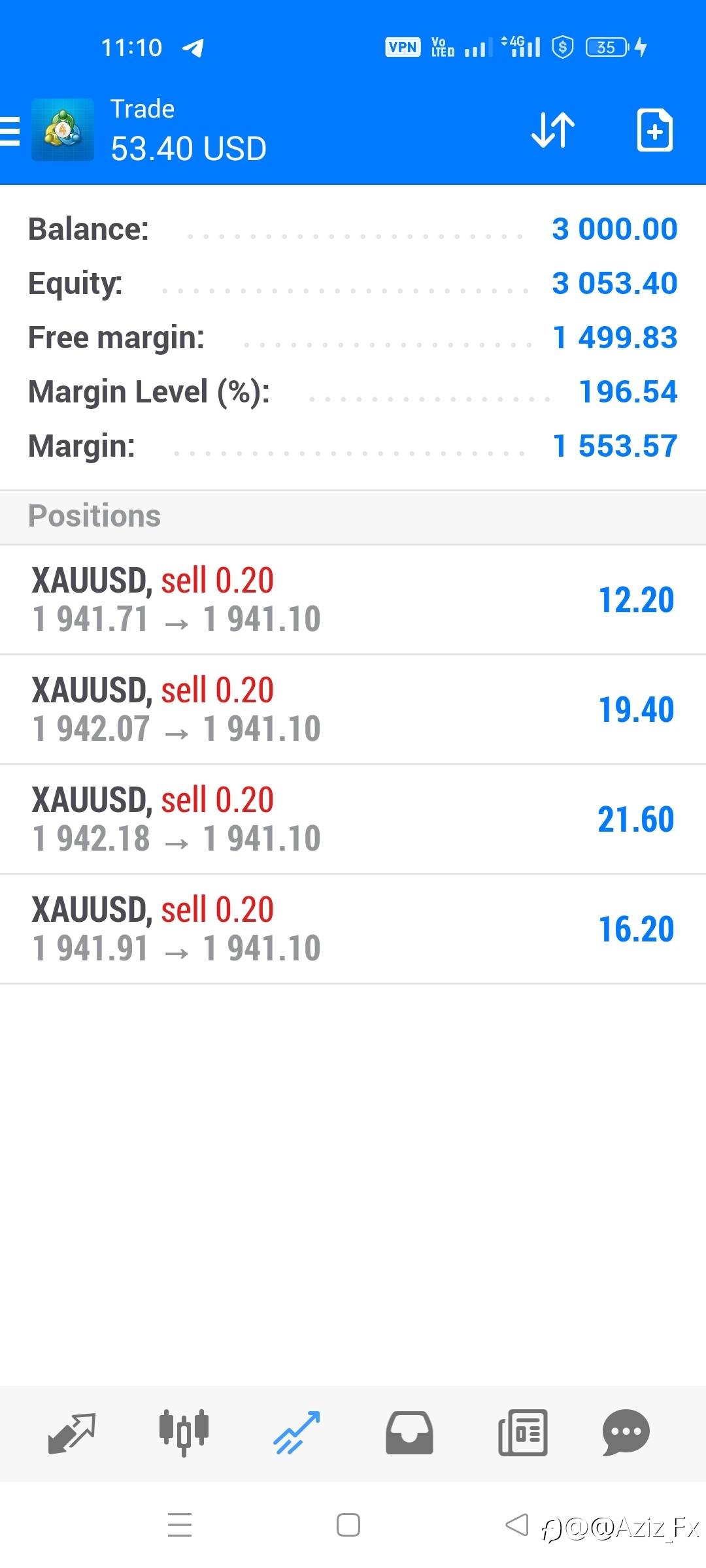706x1568 pixels.
Task: View the XAUUSD position opened at 1 941.91
Action: coord(353,929)
